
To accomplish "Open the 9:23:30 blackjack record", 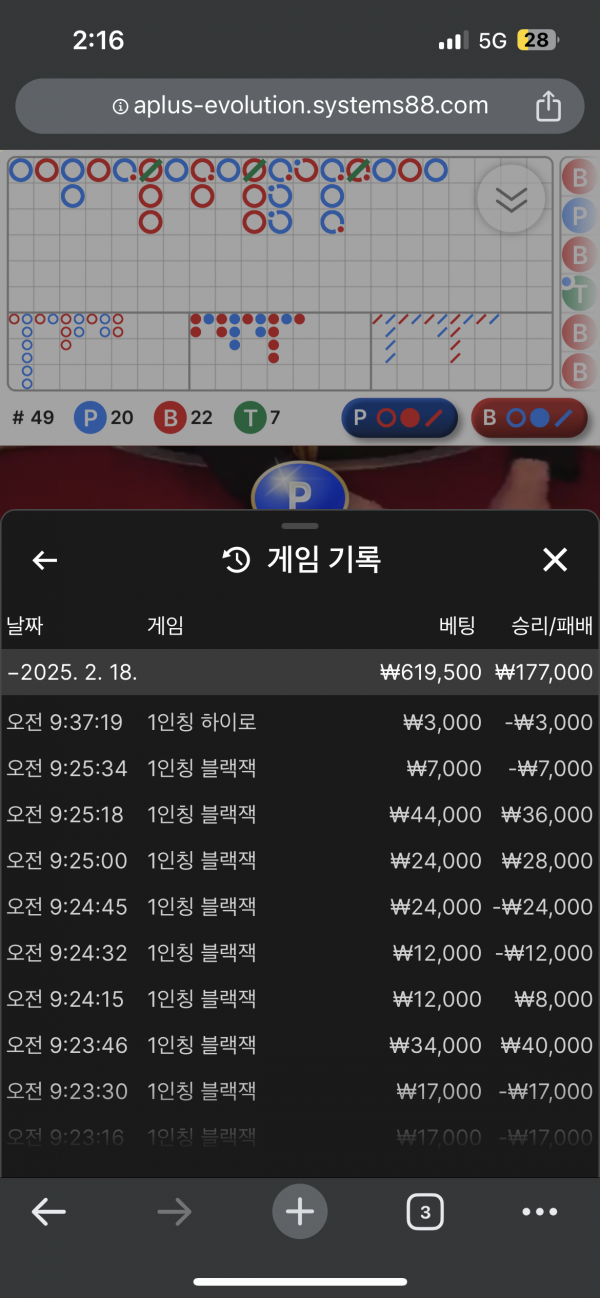I will (300, 1090).
